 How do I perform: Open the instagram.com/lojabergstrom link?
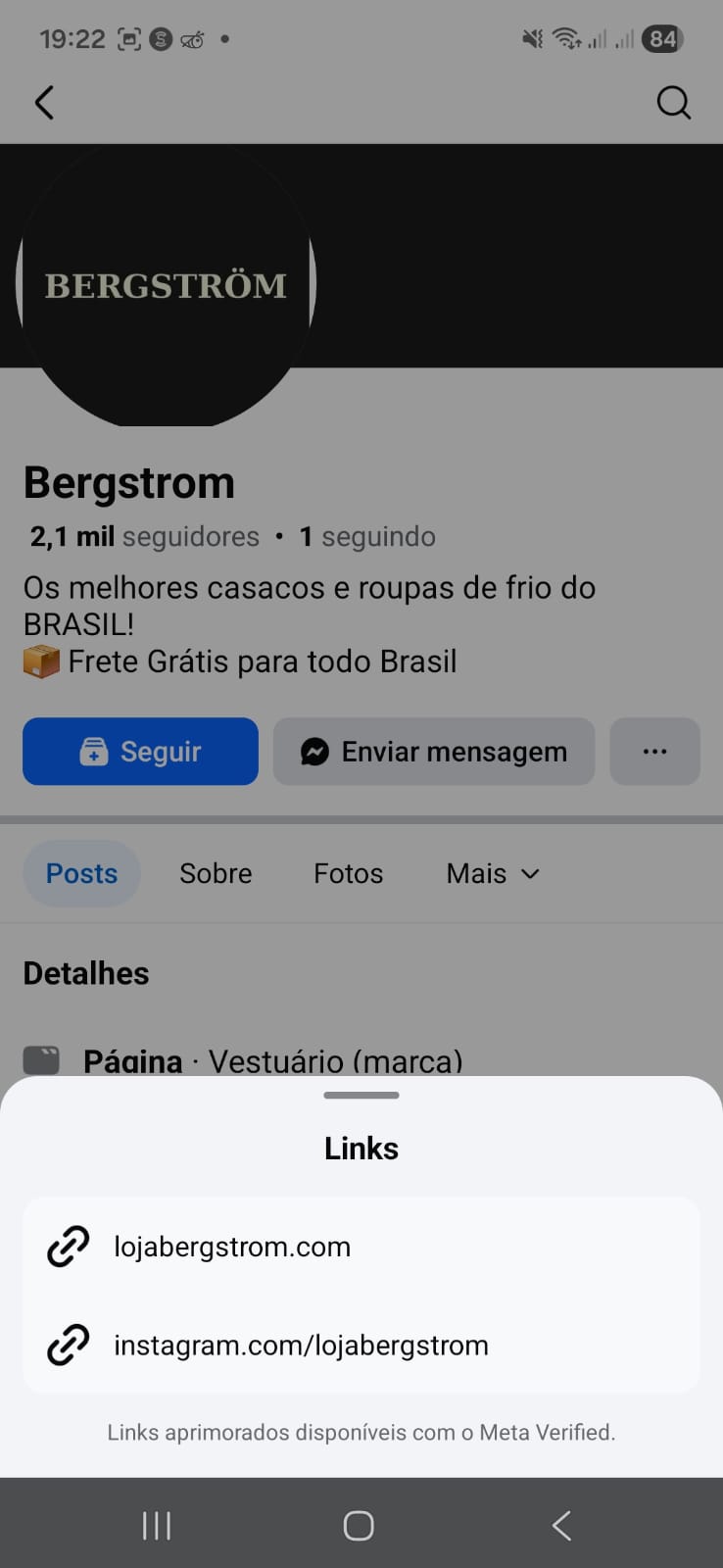point(301,1346)
